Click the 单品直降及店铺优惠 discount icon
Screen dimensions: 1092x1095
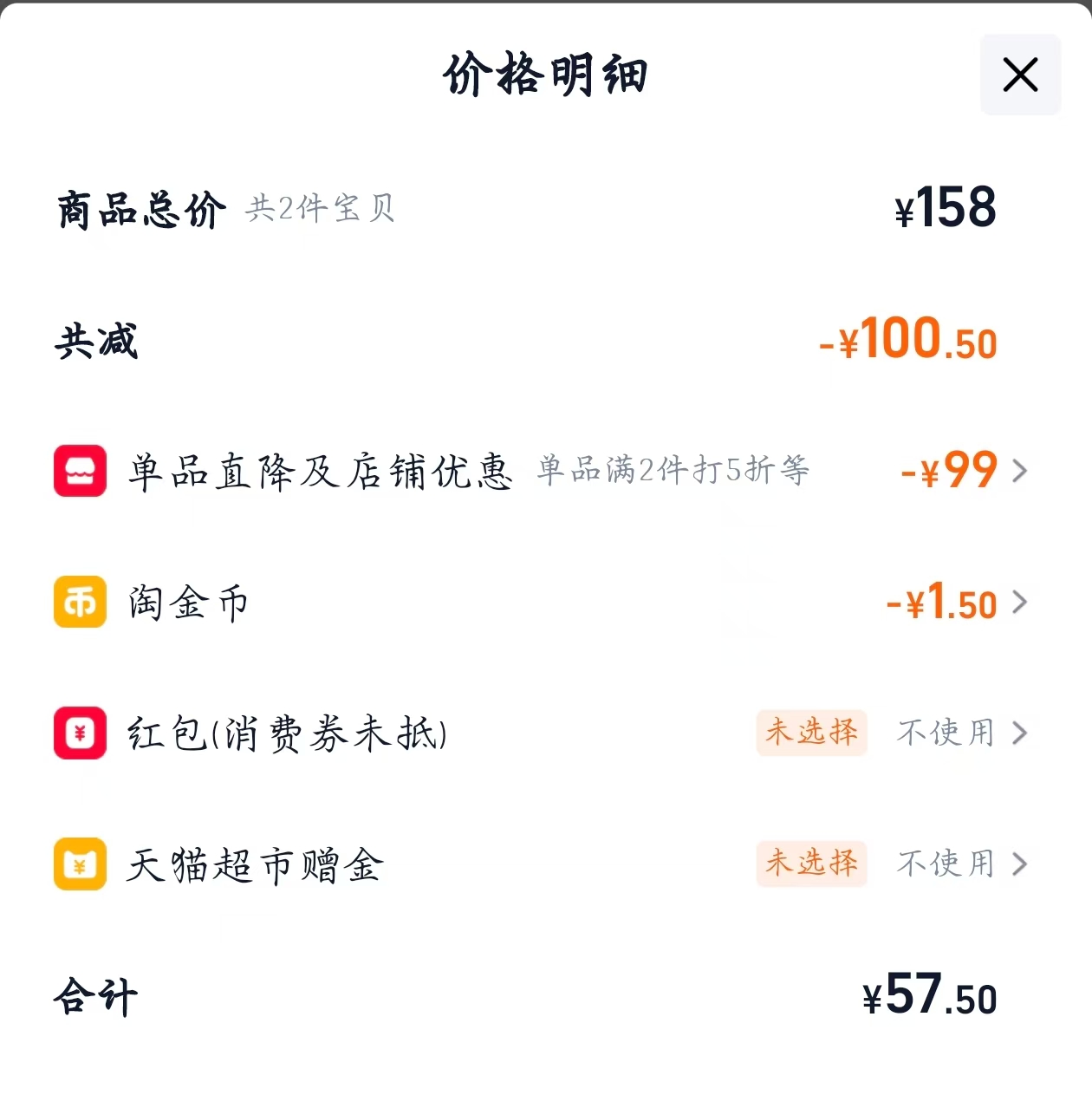[80, 471]
